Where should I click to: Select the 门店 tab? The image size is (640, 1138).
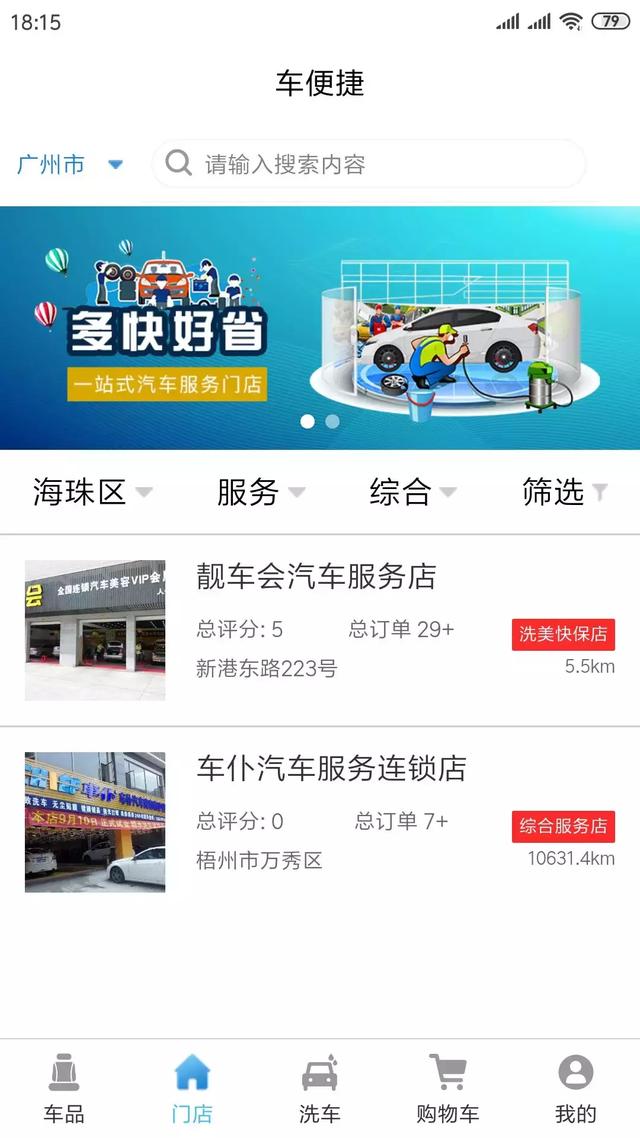point(192,1088)
